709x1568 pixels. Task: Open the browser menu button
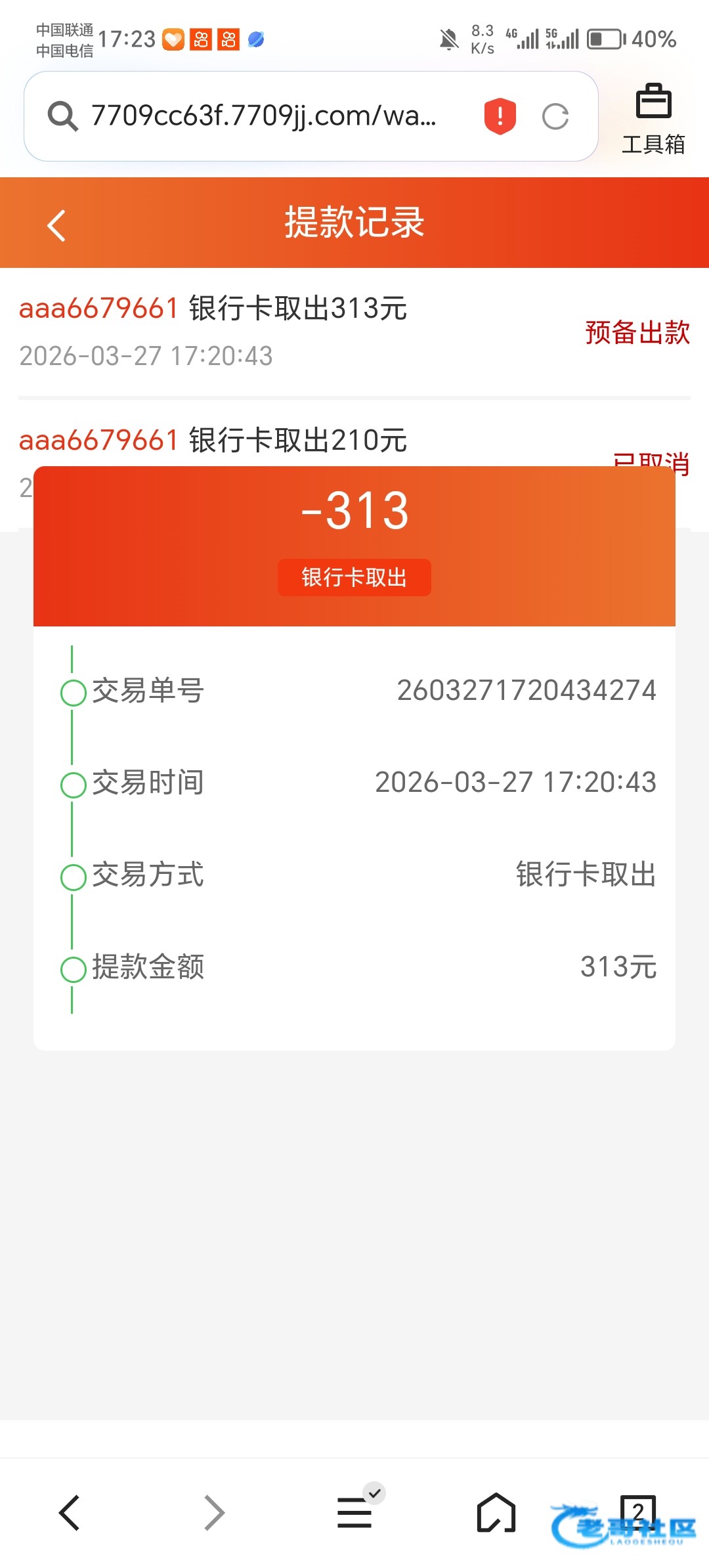pyautogui.click(x=355, y=1513)
